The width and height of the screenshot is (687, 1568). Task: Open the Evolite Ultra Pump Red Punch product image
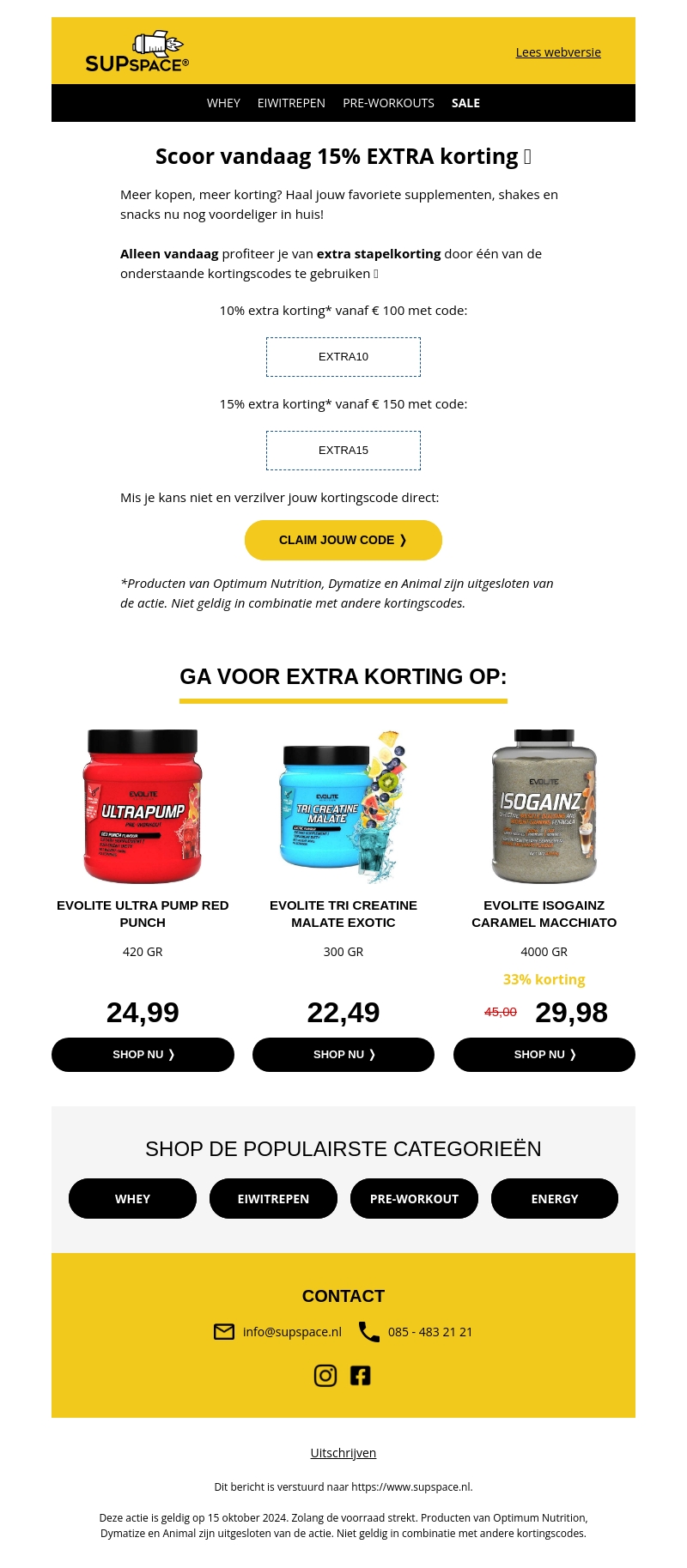tap(143, 806)
